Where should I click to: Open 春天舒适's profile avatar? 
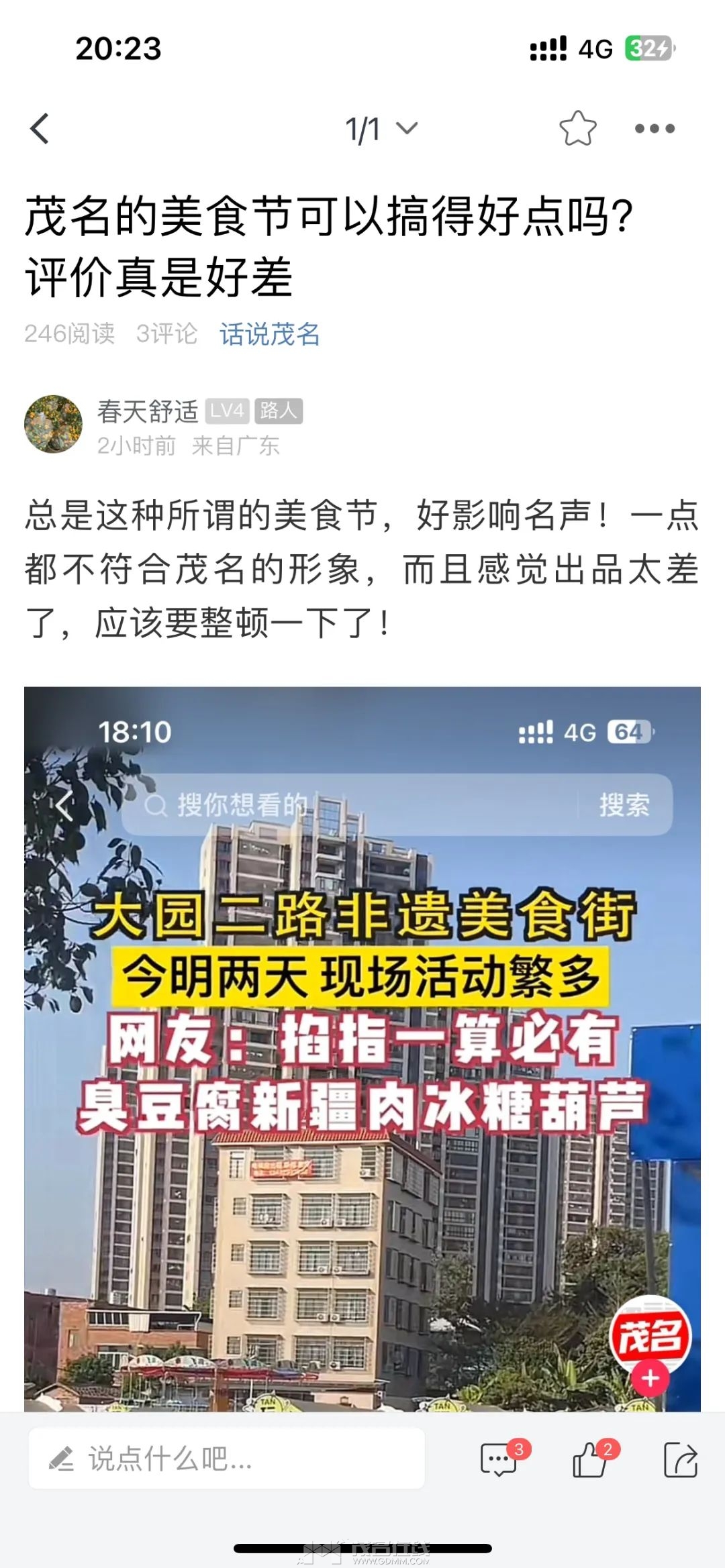click(x=53, y=424)
